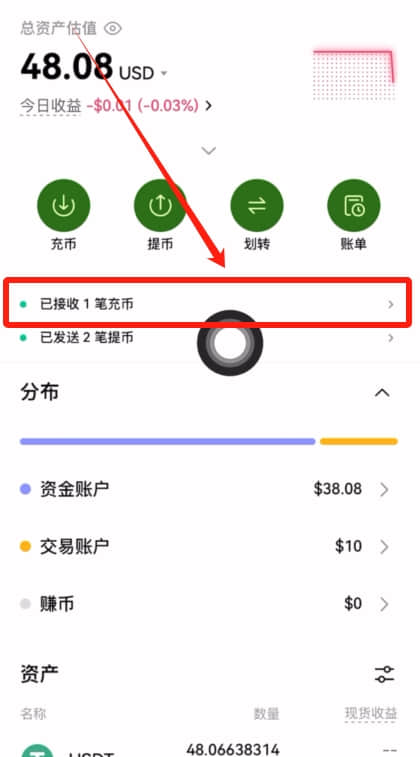The height and width of the screenshot is (757, 420).
Task: Open 账单 billing history
Action: tap(354, 215)
